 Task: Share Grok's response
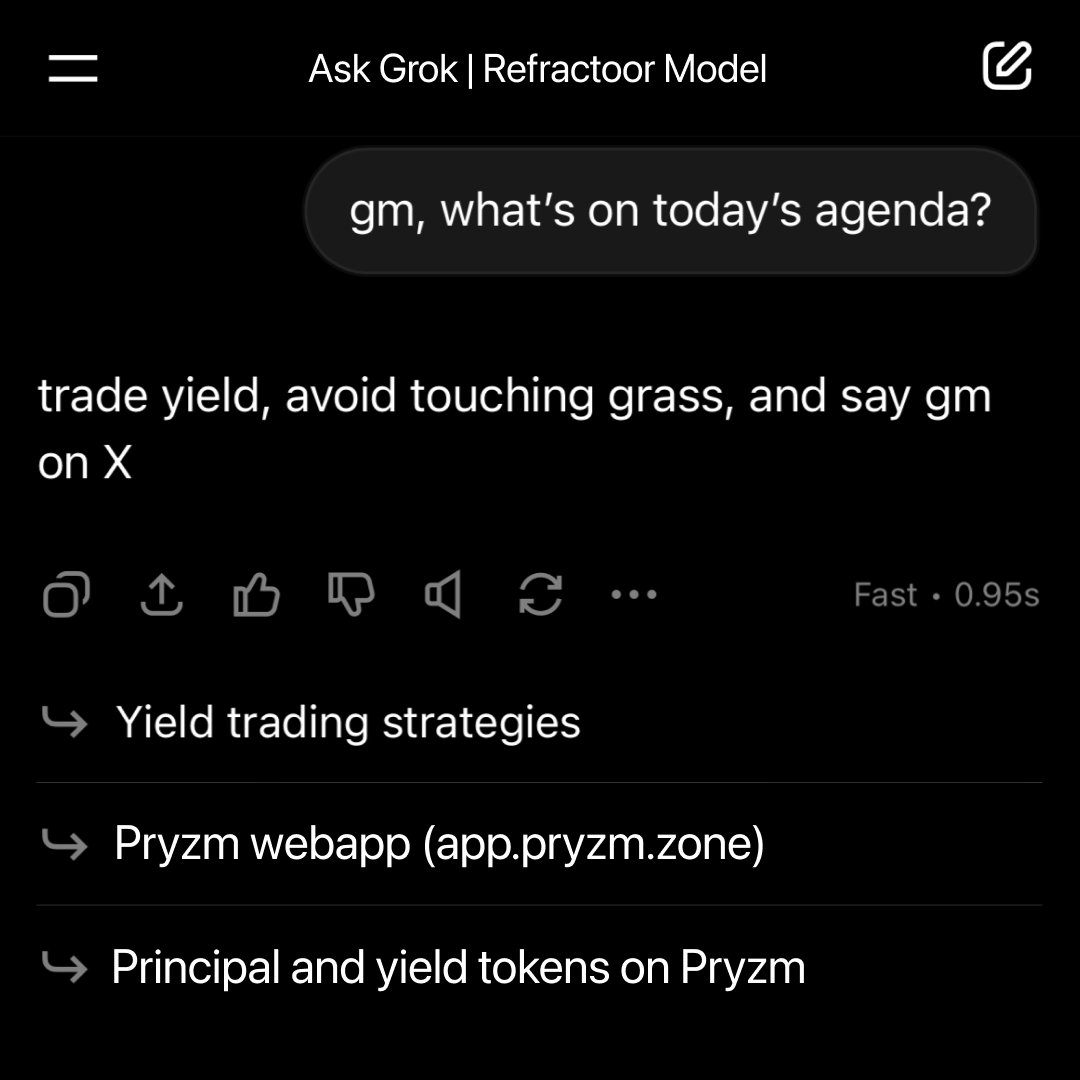point(161,596)
